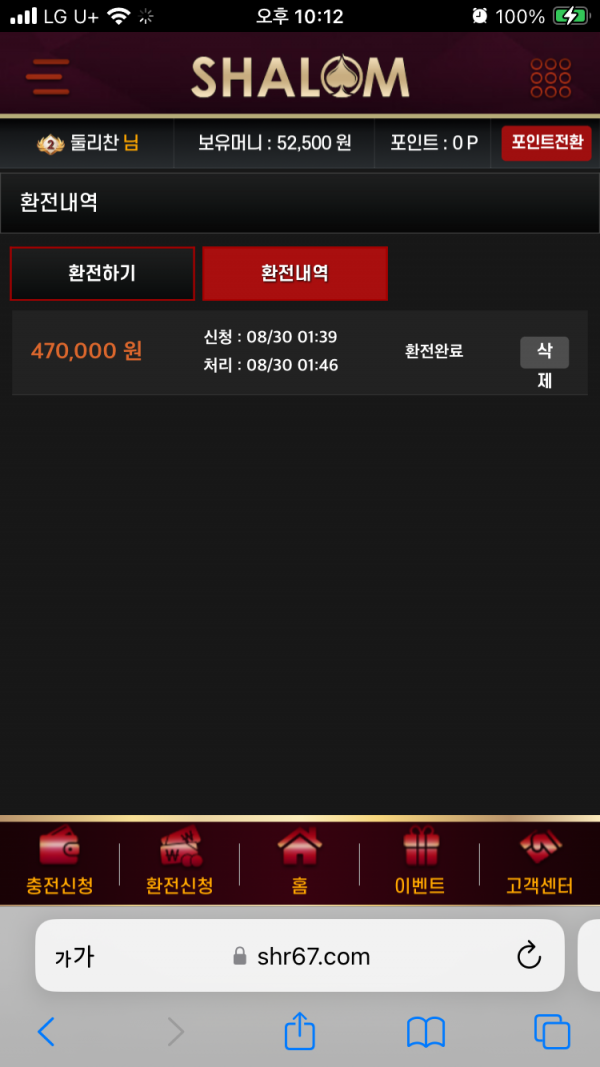
Task: Open the 이벤트 section
Action: click(x=420, y=862)
